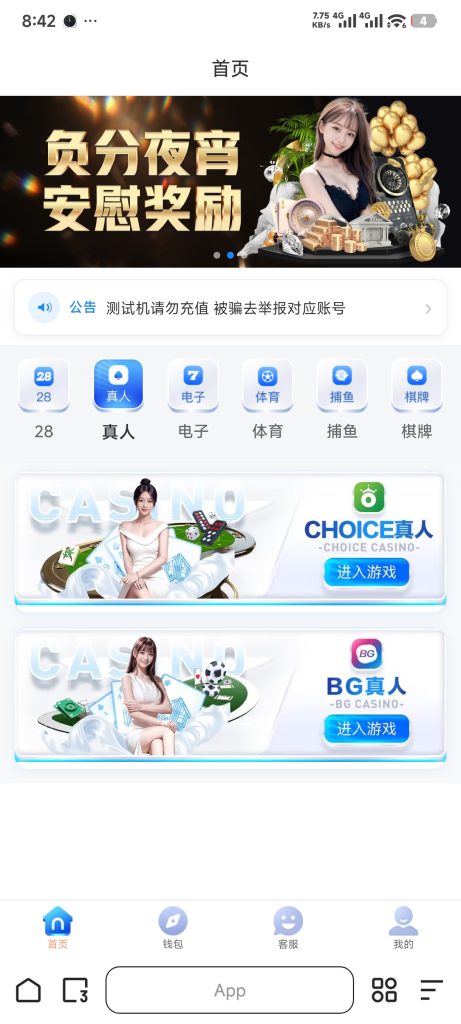Screen dimensions: 461x1024
Task: Open the browser grid menu icon
Action: click(384, 990)
